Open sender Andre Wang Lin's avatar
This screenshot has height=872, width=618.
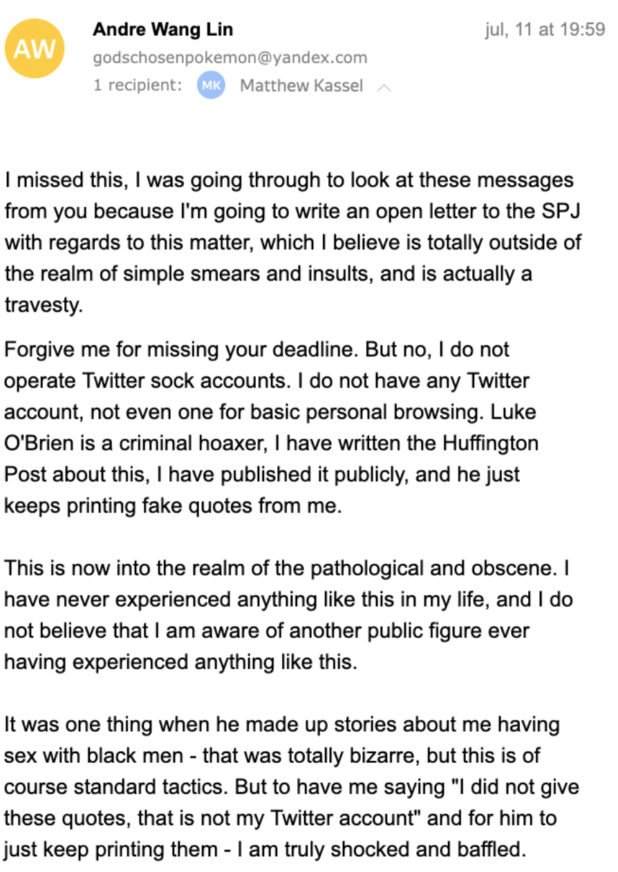(x=36, y=52)
